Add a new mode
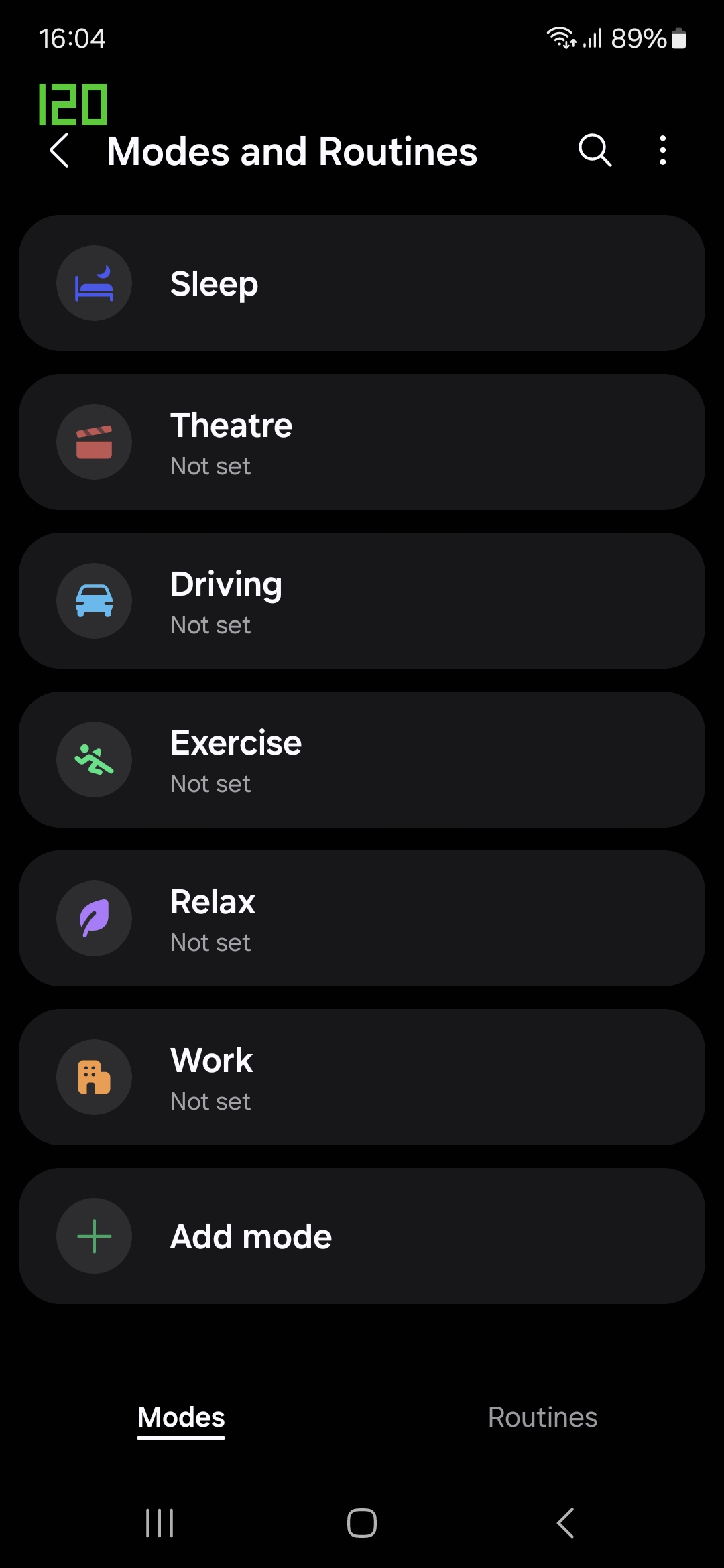Viewport: 724px width, 1568px height. [362, 1236]
